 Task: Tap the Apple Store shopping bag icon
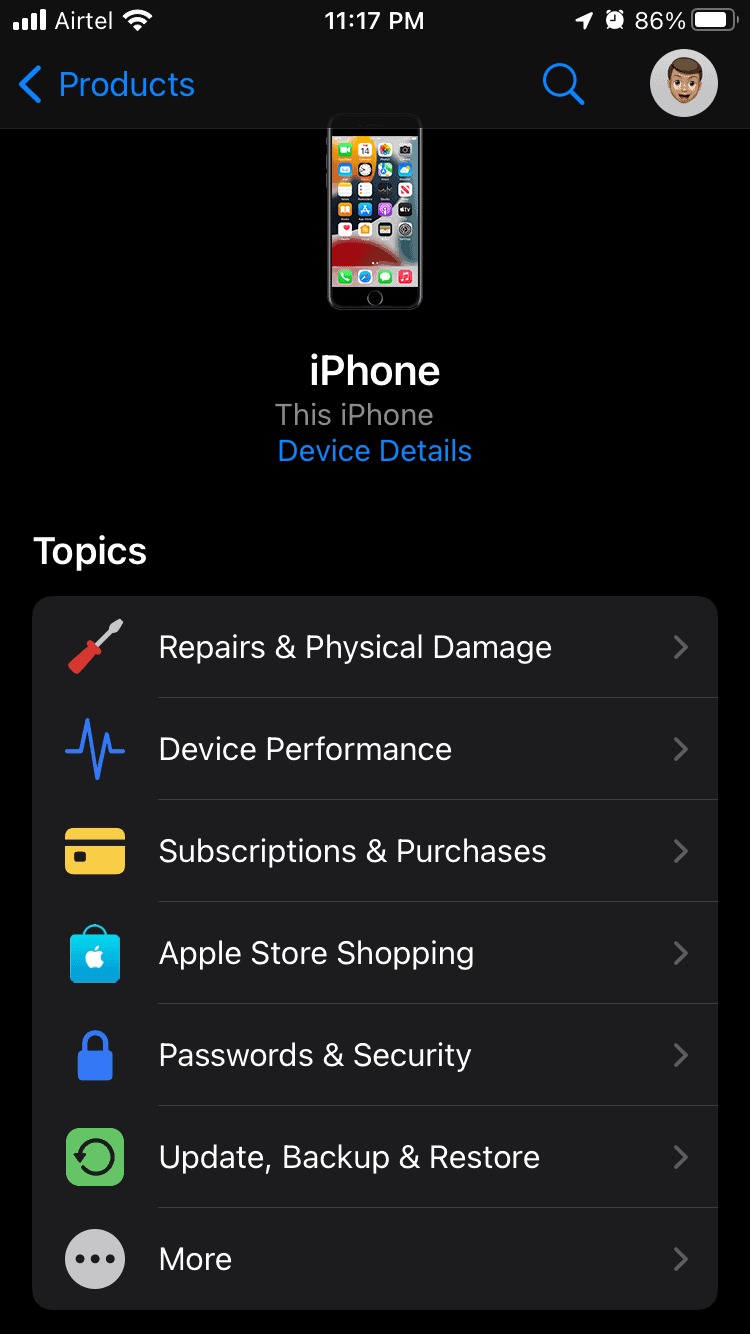pos(94,953)
